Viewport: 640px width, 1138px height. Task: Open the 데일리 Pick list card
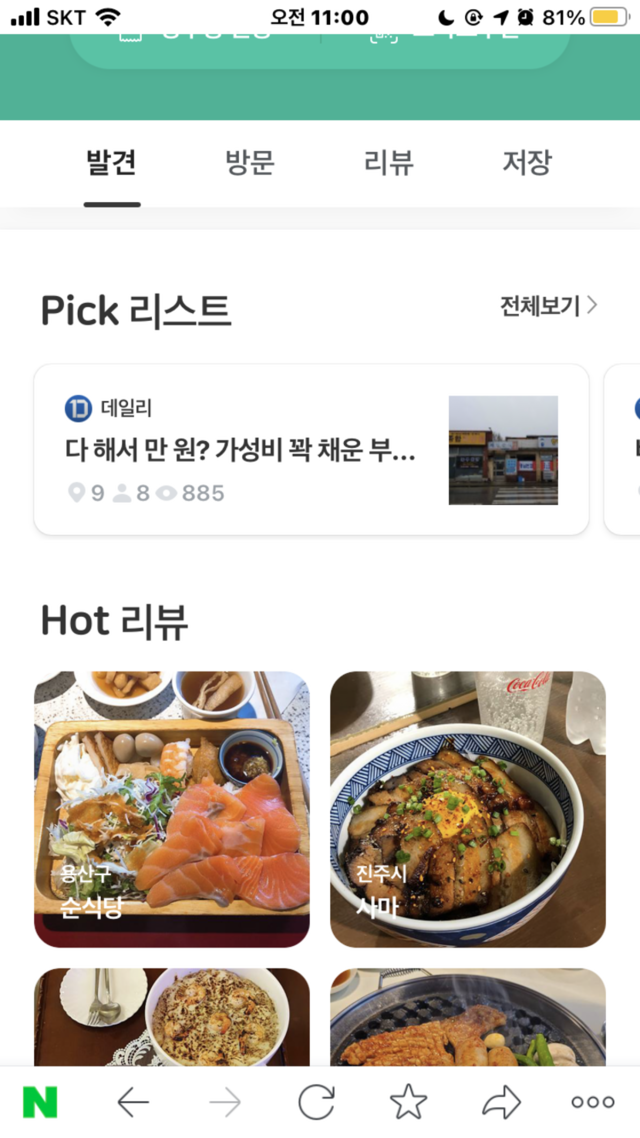tap(311, 450)
